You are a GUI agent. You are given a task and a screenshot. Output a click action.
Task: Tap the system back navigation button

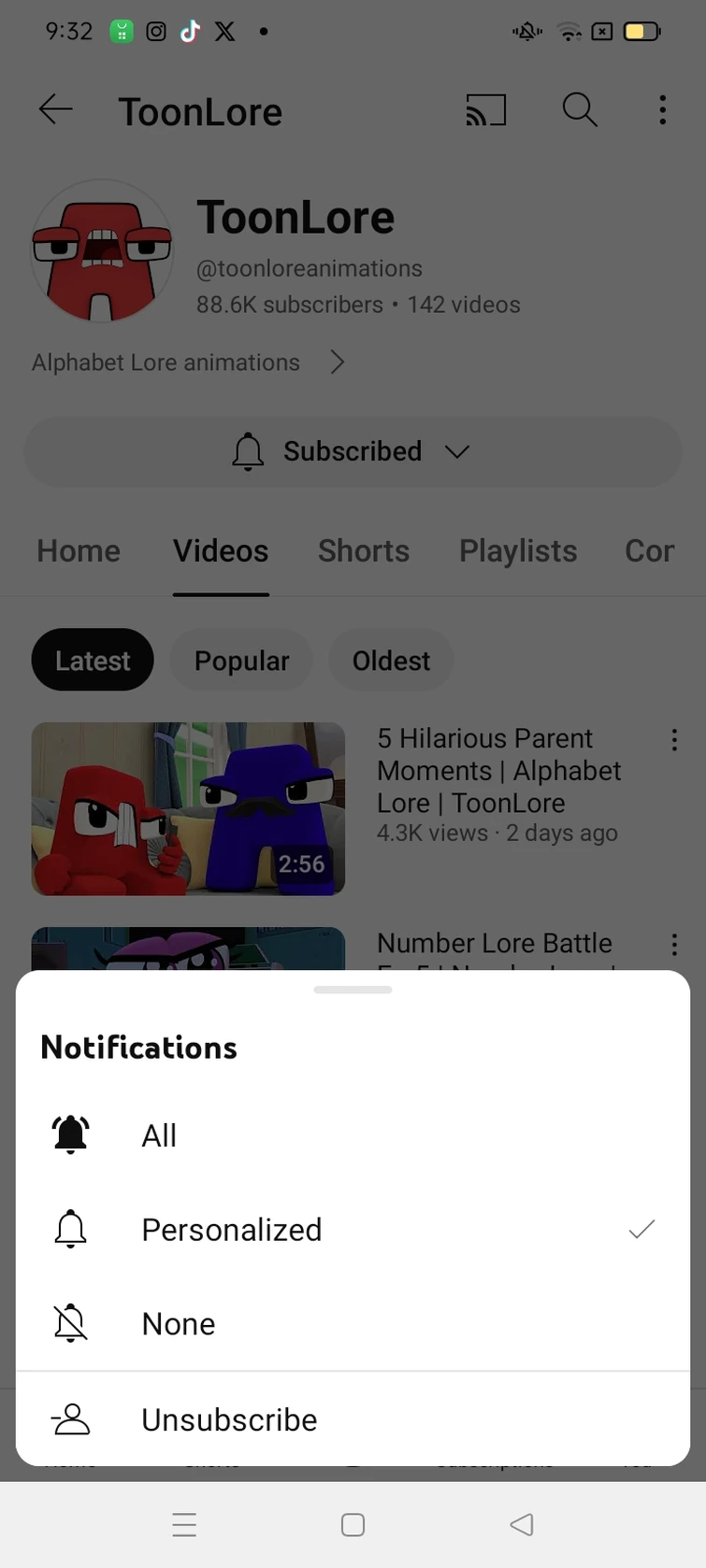point(521,1525)
